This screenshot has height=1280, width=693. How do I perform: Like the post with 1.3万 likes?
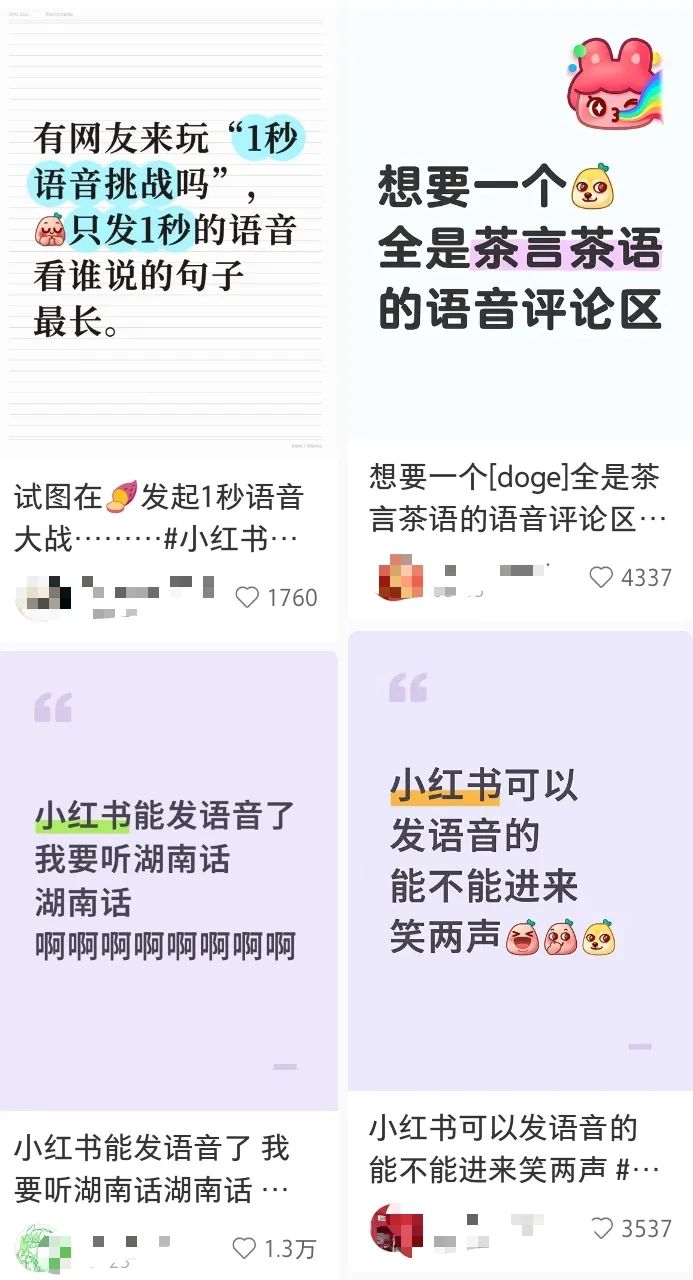(x=245, y=1248)
